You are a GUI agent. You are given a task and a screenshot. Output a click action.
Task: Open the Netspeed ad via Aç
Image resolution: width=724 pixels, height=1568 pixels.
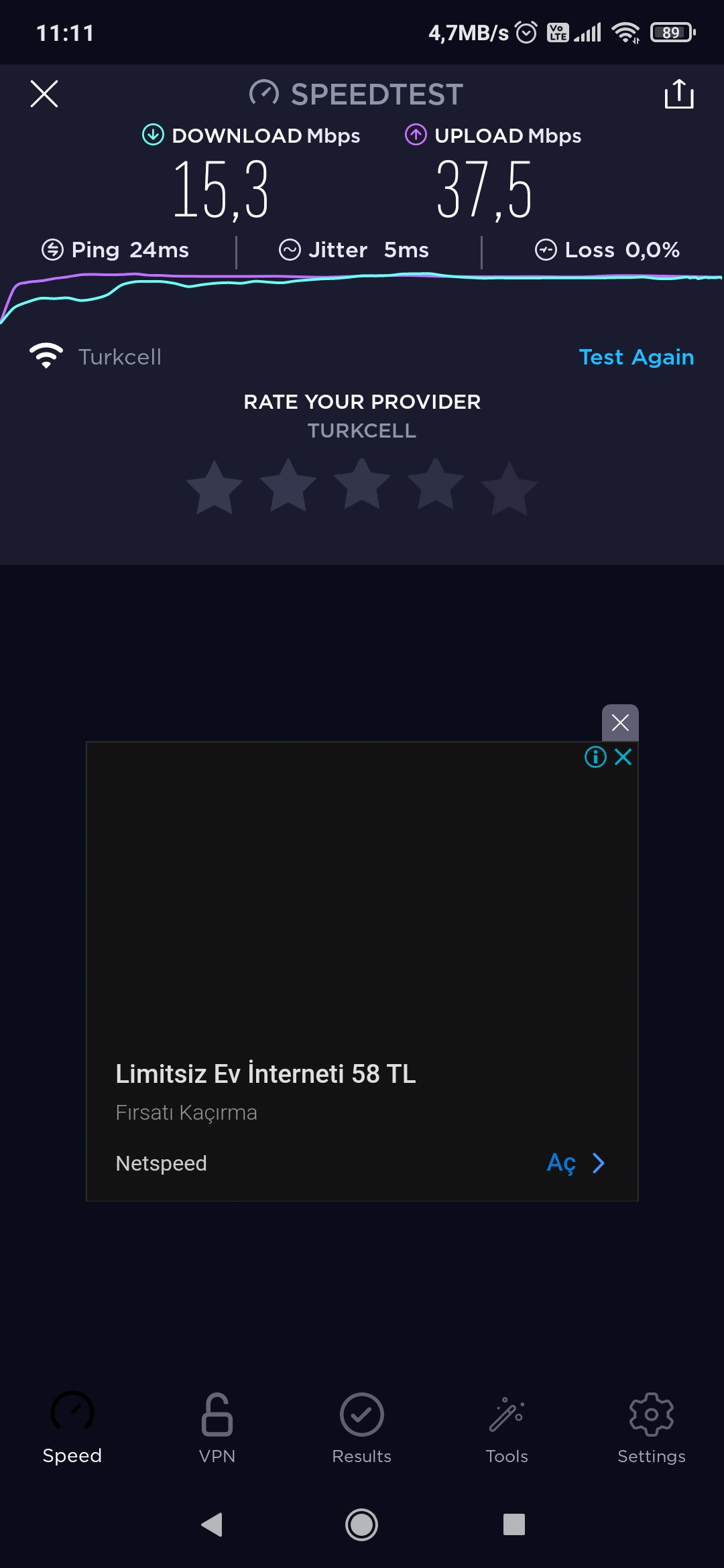pos(576,1163)
